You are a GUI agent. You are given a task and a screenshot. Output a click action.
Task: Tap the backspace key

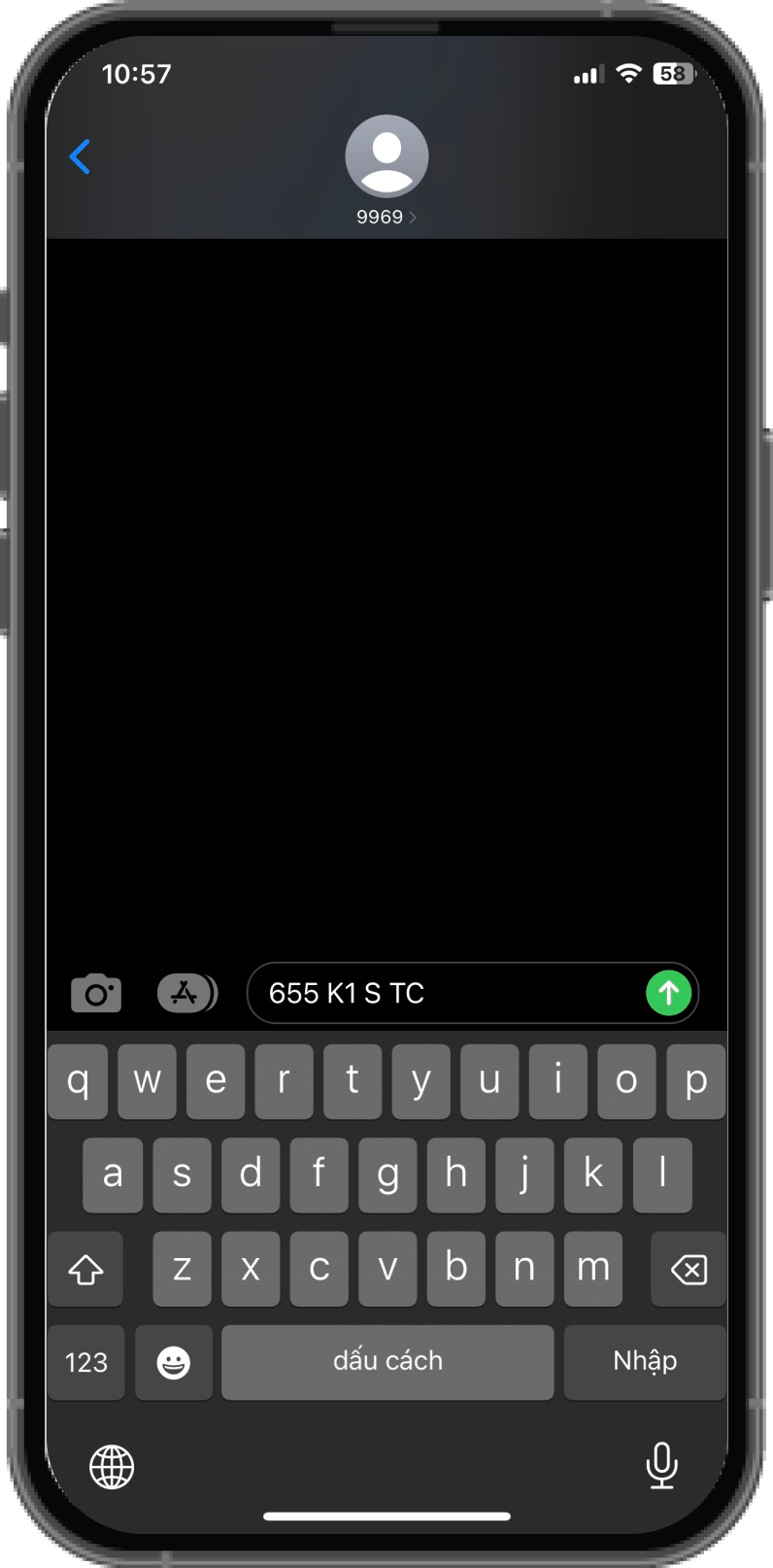pyautogui.click(x=688, y=1269)
